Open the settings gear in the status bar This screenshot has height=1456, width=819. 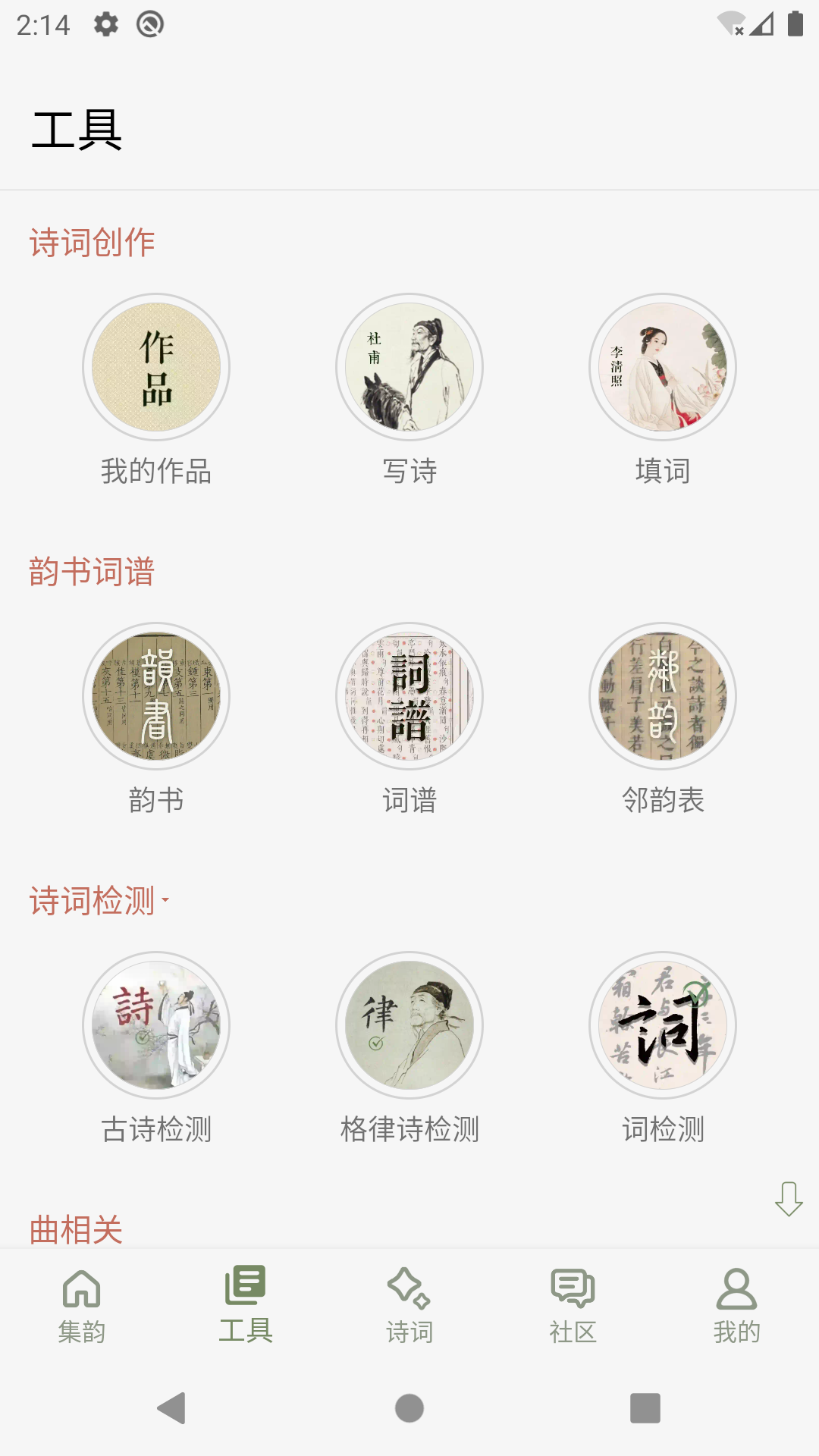104,24
